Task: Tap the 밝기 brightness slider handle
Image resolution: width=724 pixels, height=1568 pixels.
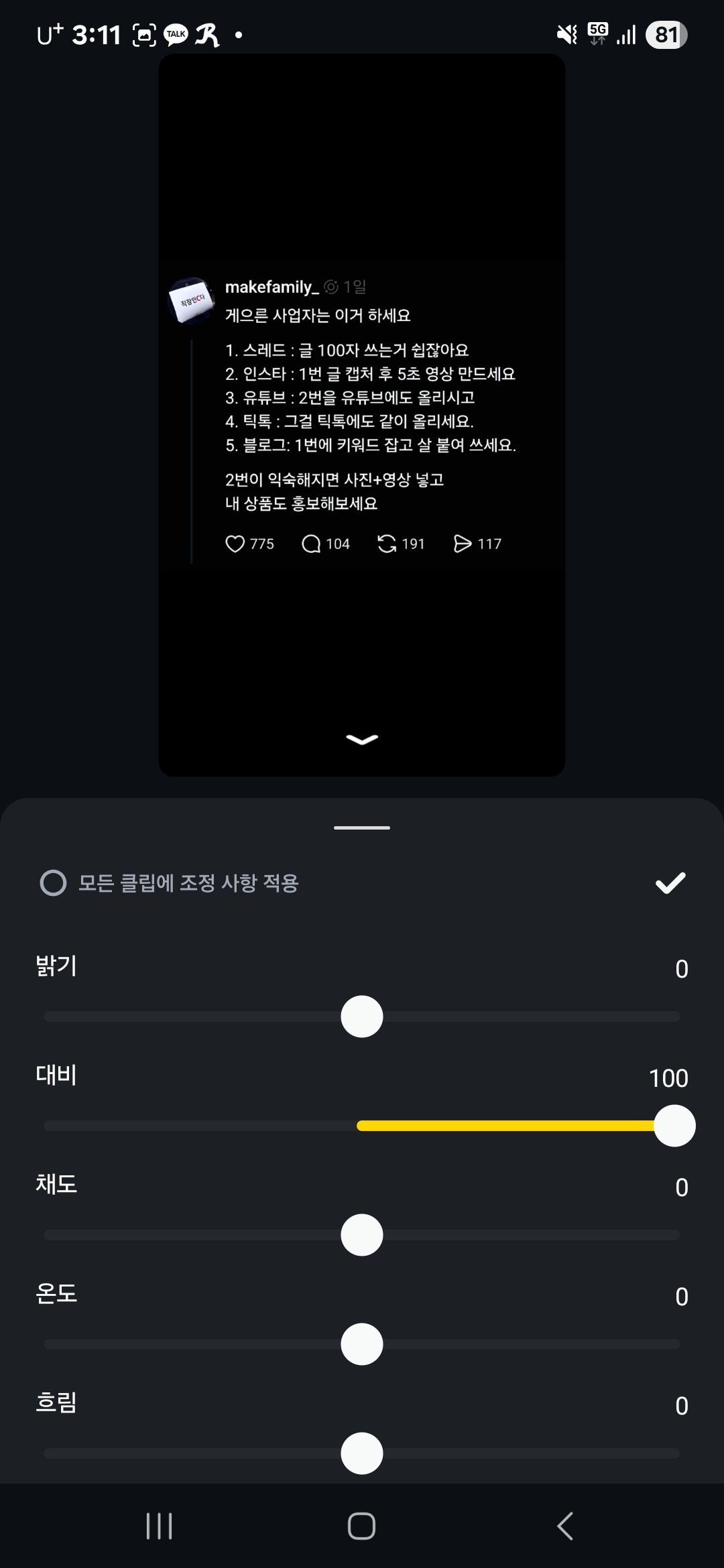Action: pos(362,1017)
